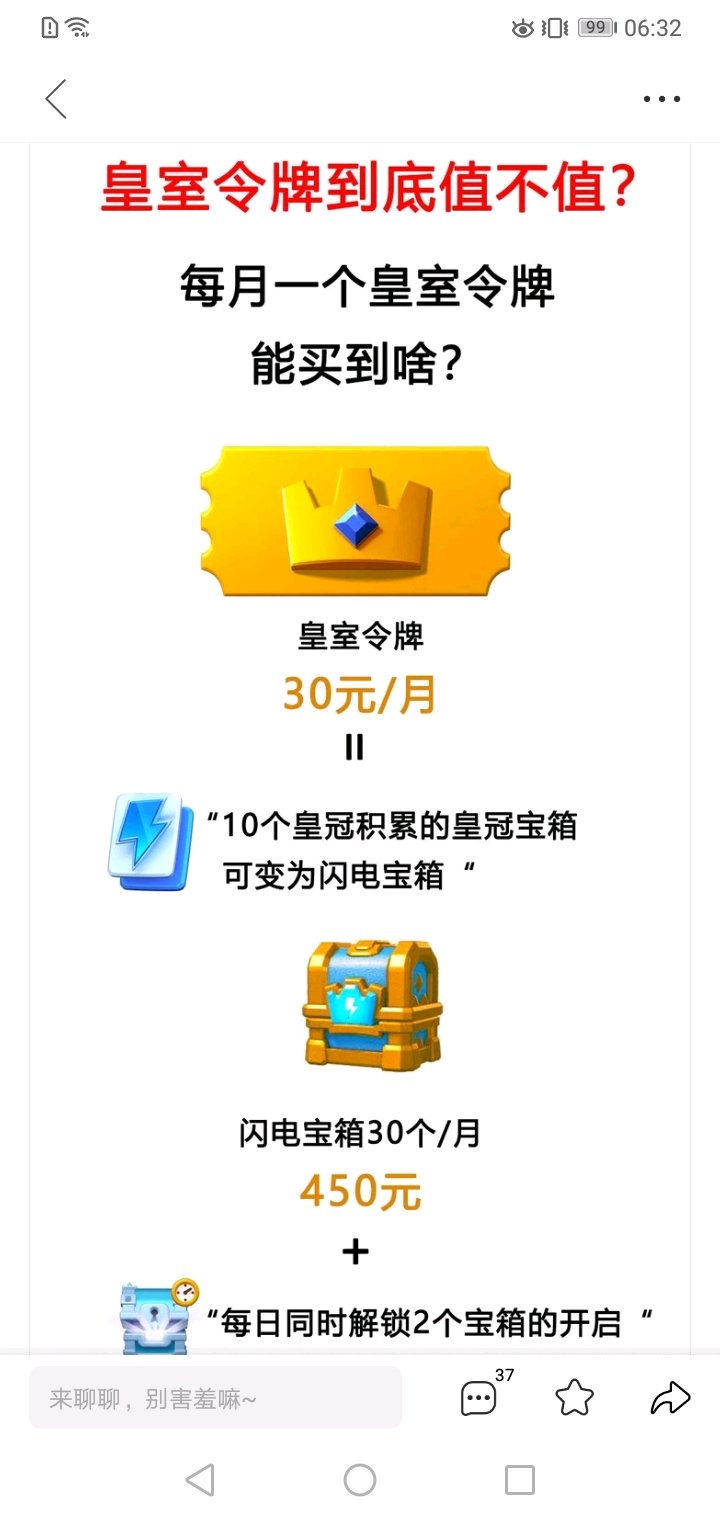Tap the system home button
Image resolution: width=720 pixels, height=1520 pixels.
point(360,1480)
